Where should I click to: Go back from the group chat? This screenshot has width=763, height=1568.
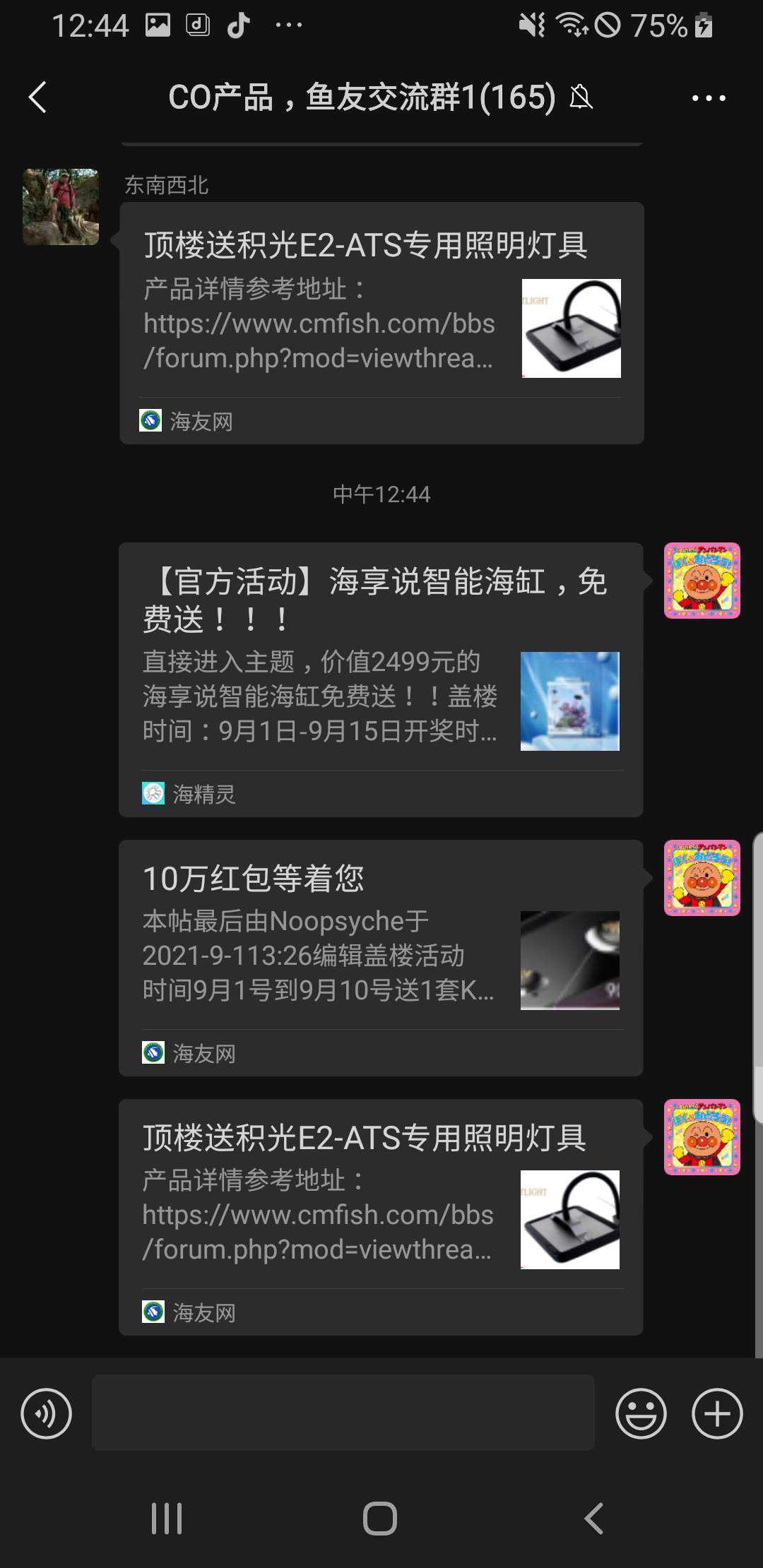[x=38, y=97]
